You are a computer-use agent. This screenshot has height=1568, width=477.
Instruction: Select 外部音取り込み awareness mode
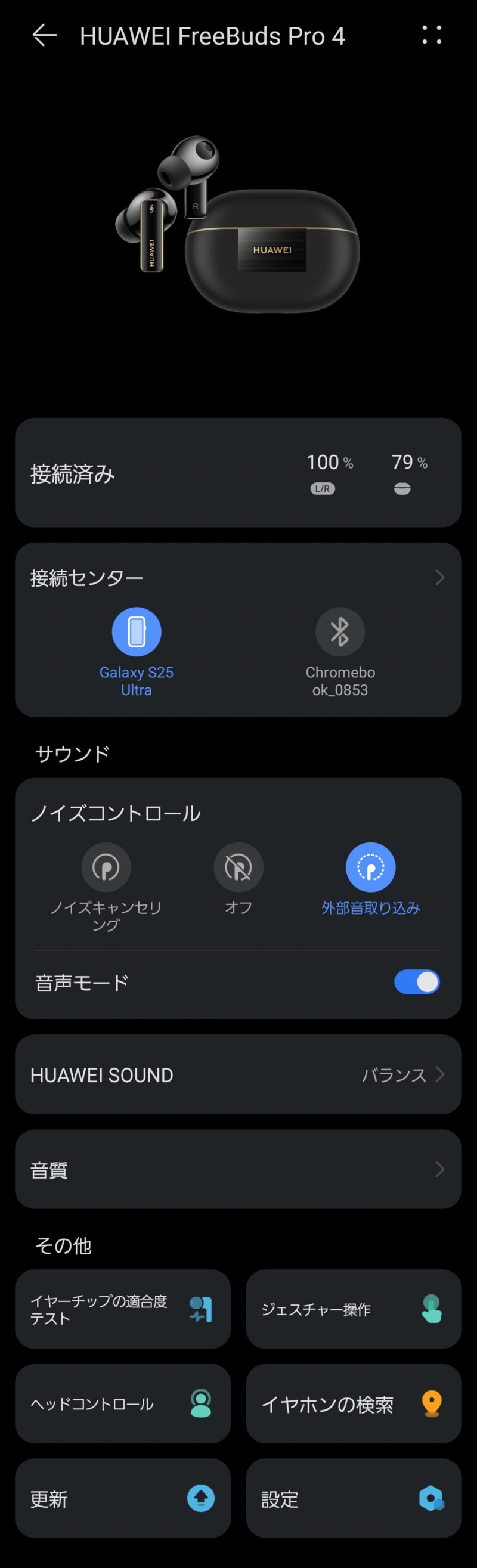[x=370, y=867]
